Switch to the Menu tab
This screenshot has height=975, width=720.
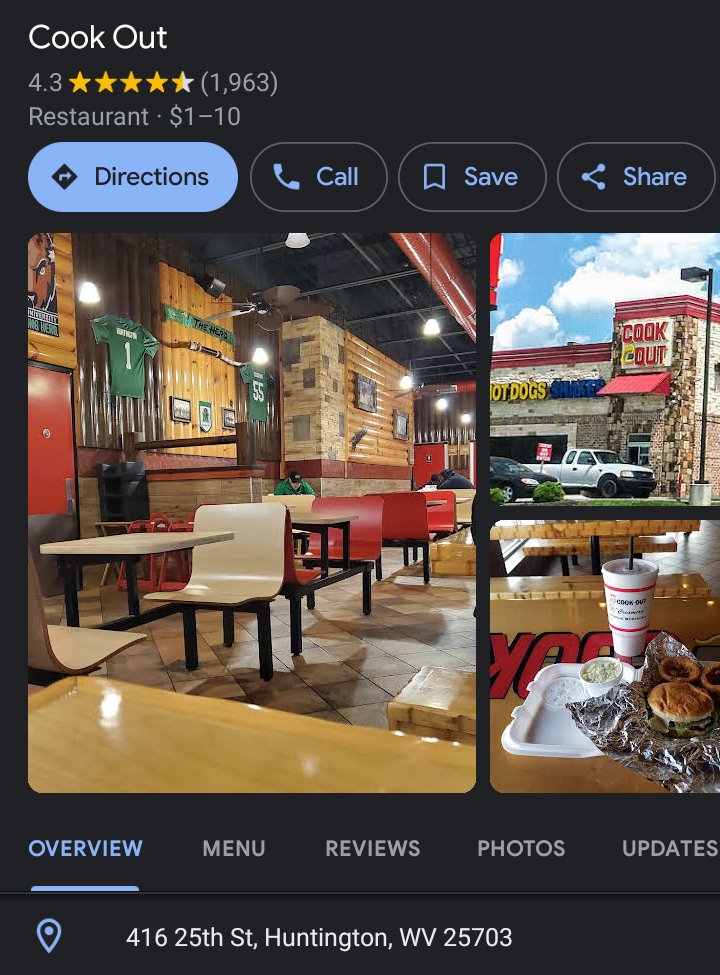[234, 849]
